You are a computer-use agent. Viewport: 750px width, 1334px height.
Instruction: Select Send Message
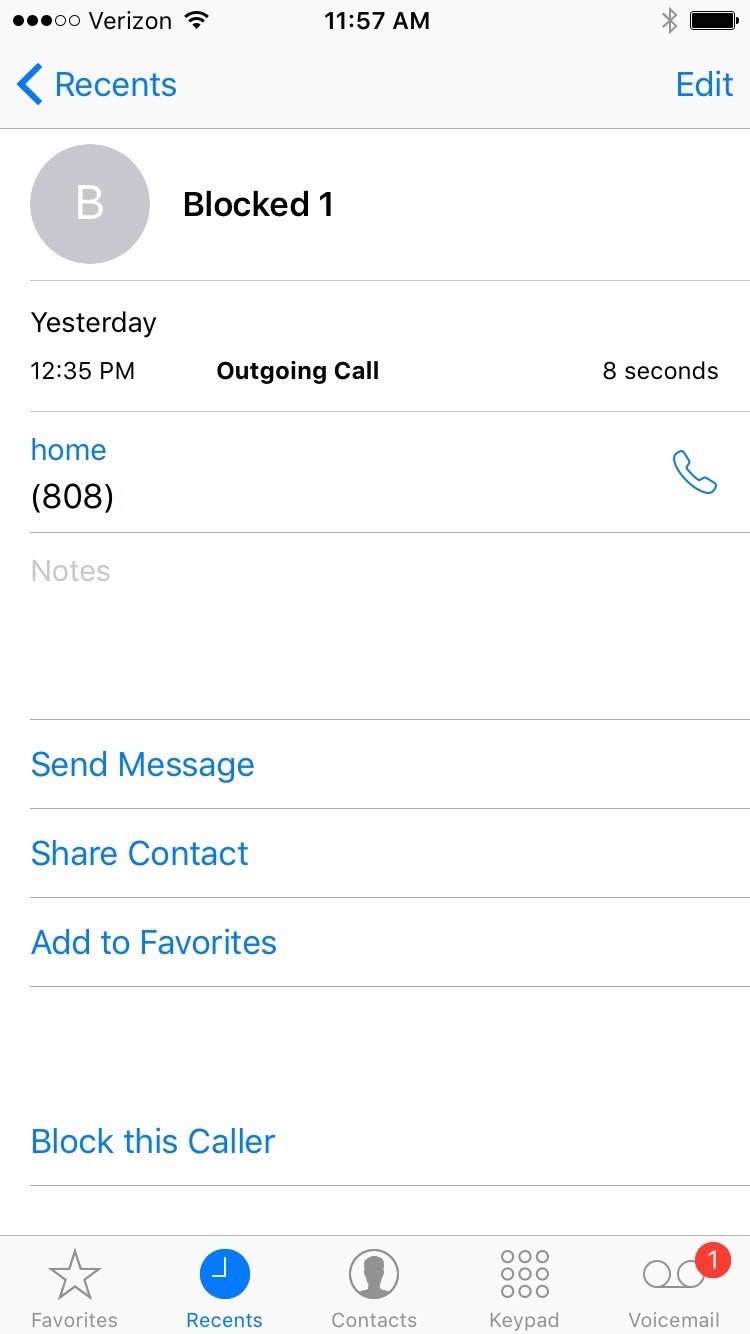[142, 764]
